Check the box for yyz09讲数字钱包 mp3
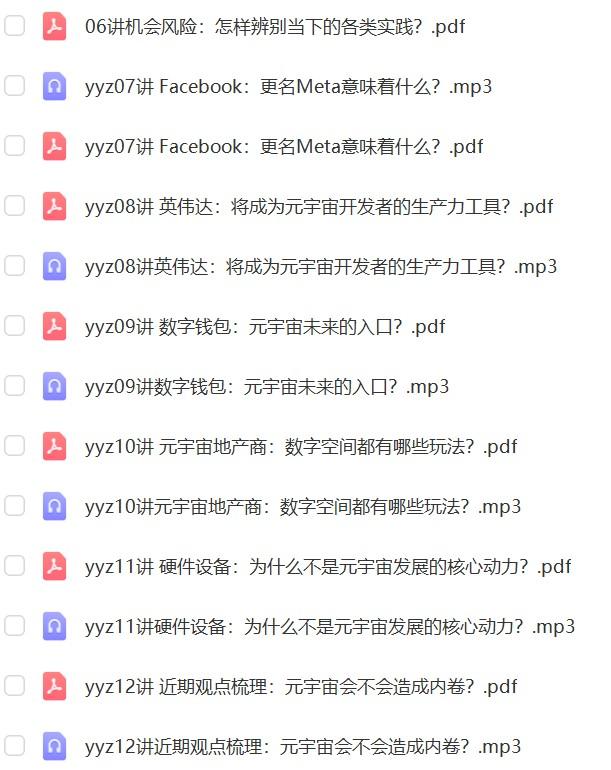The height and width of the screenshot is (770, 611). point(14,386)
